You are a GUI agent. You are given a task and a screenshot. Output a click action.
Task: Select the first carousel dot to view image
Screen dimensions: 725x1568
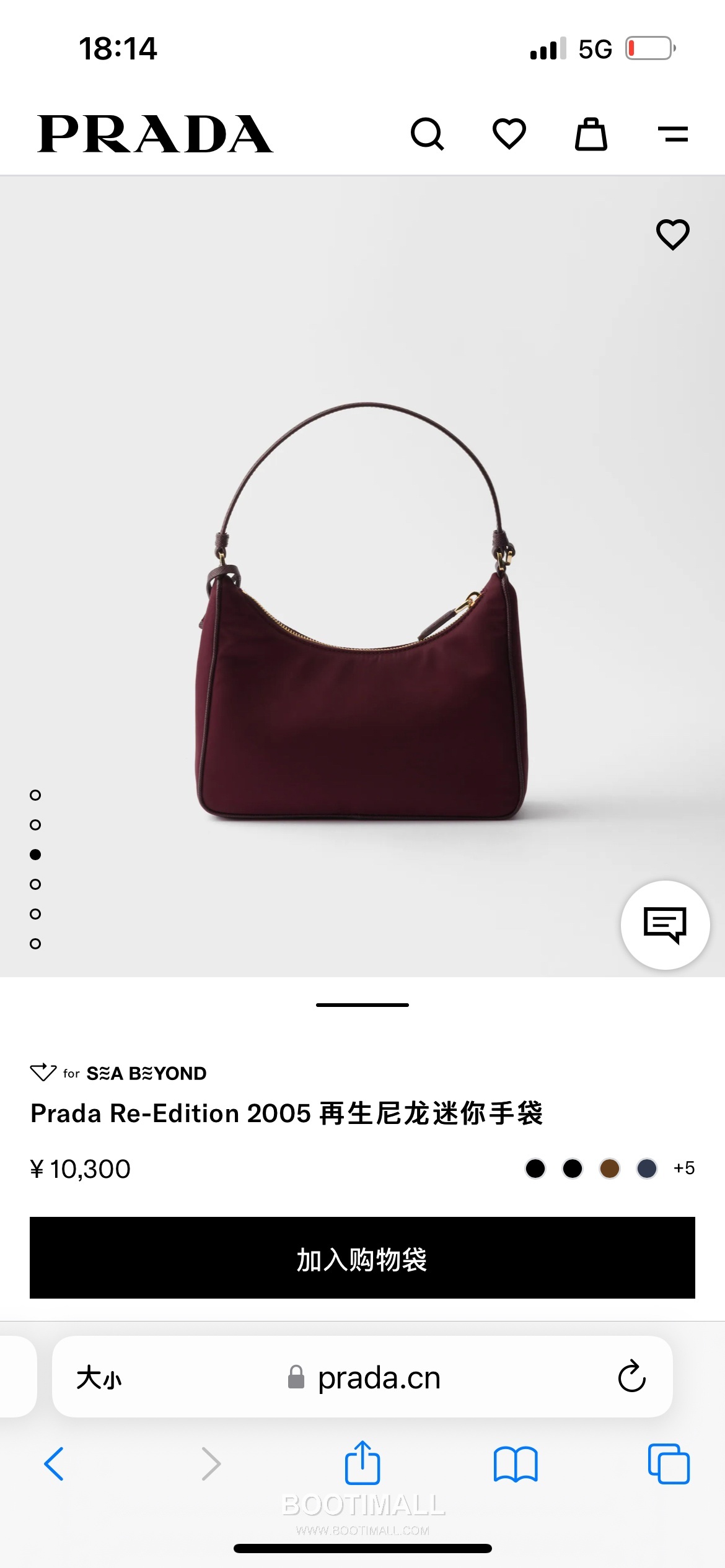tap(34, 795)
